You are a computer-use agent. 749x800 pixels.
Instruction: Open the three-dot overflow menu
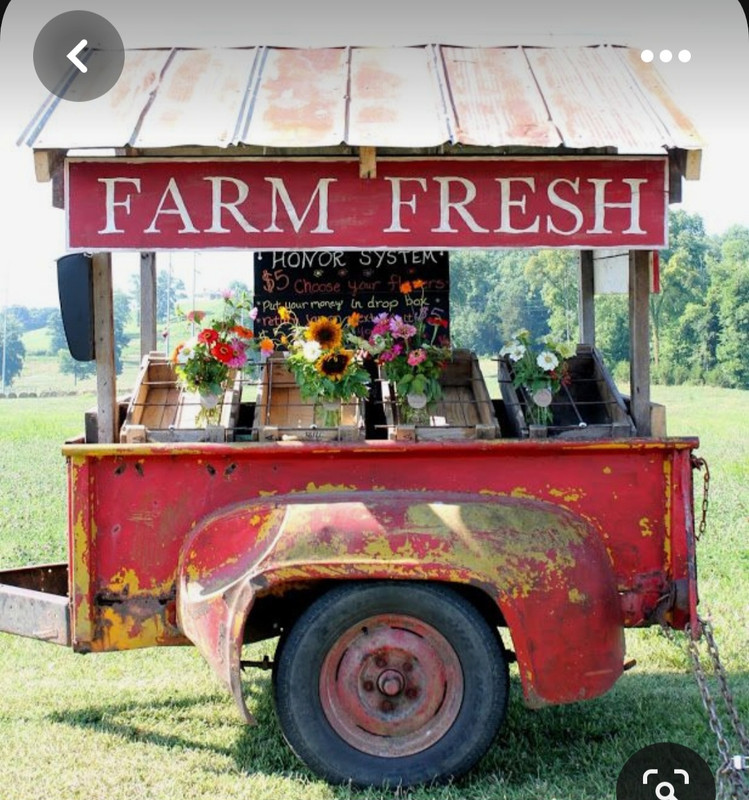pyautogui.click(x=665, y=56)
